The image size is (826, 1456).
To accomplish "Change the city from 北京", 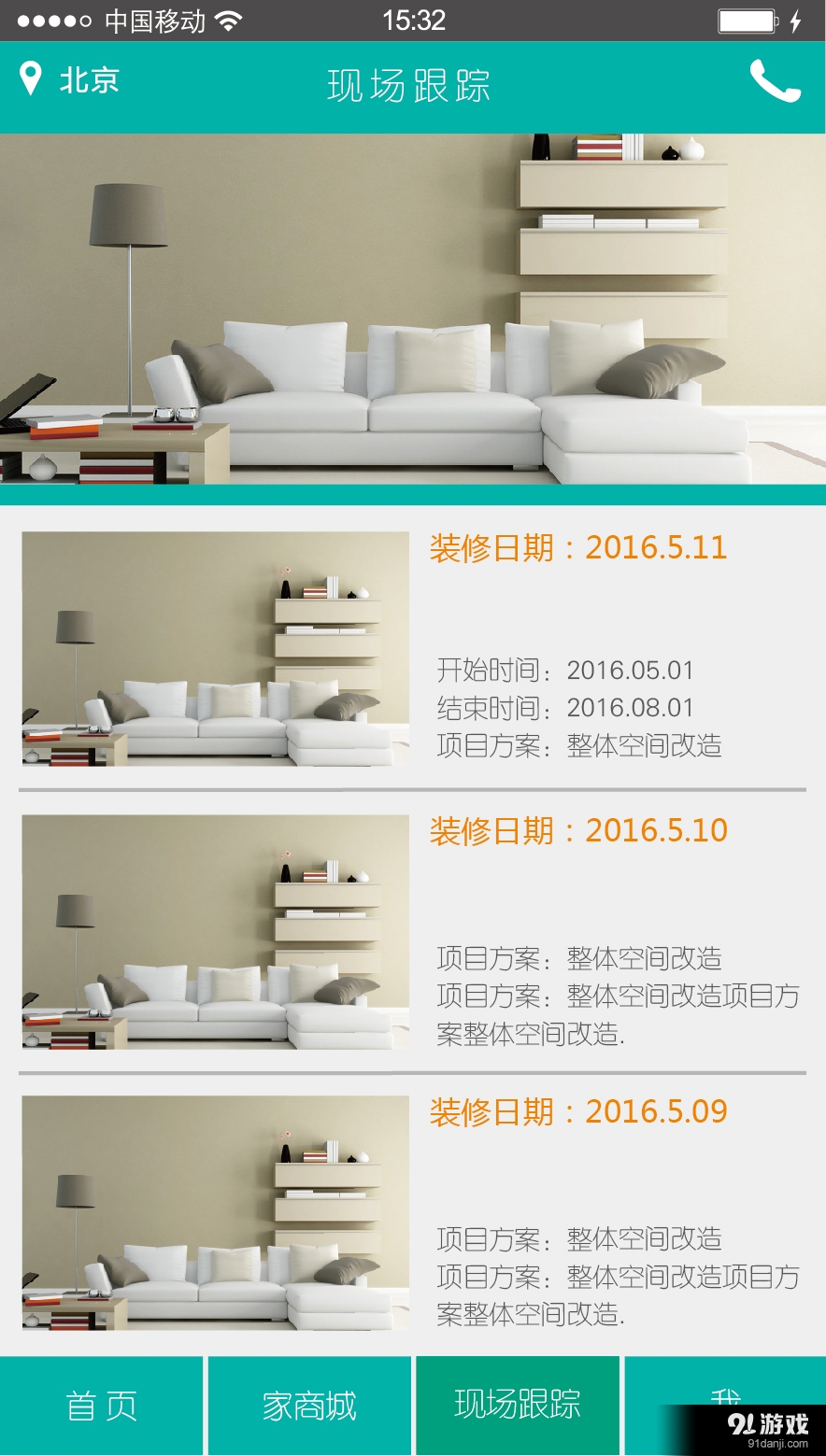I will 71,80.
